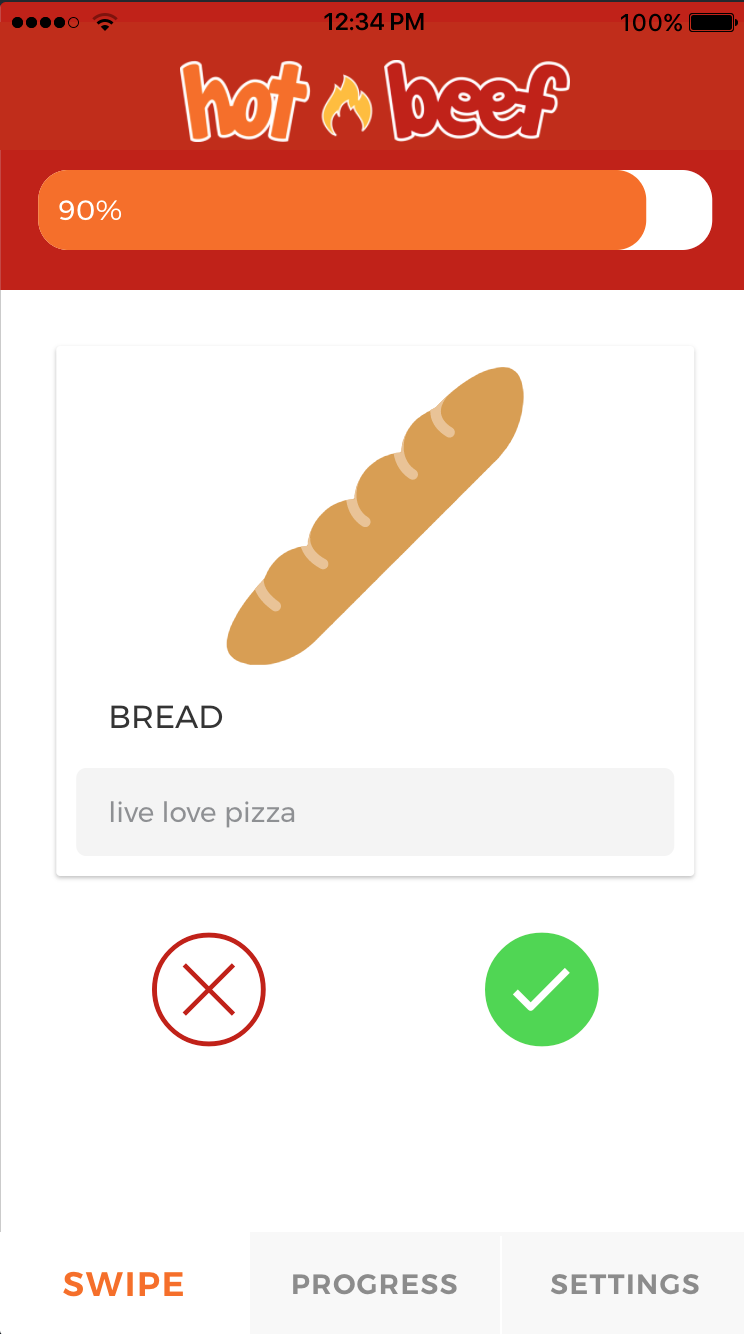The image size is (744, 1334).
Task: Open the Settings tab
Action: pyautogui.click(x=624, y=1284)
